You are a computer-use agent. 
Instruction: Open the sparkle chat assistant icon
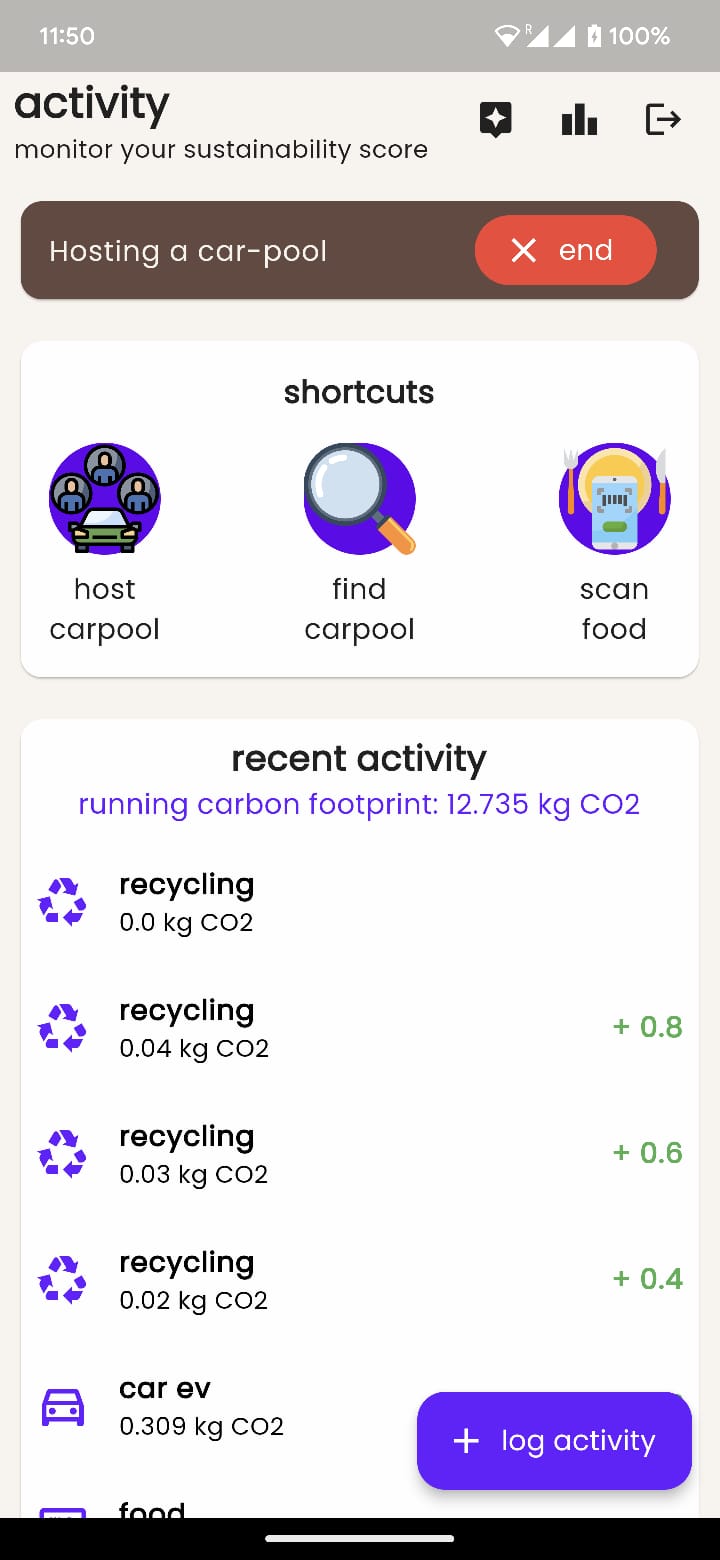point(496,121)
